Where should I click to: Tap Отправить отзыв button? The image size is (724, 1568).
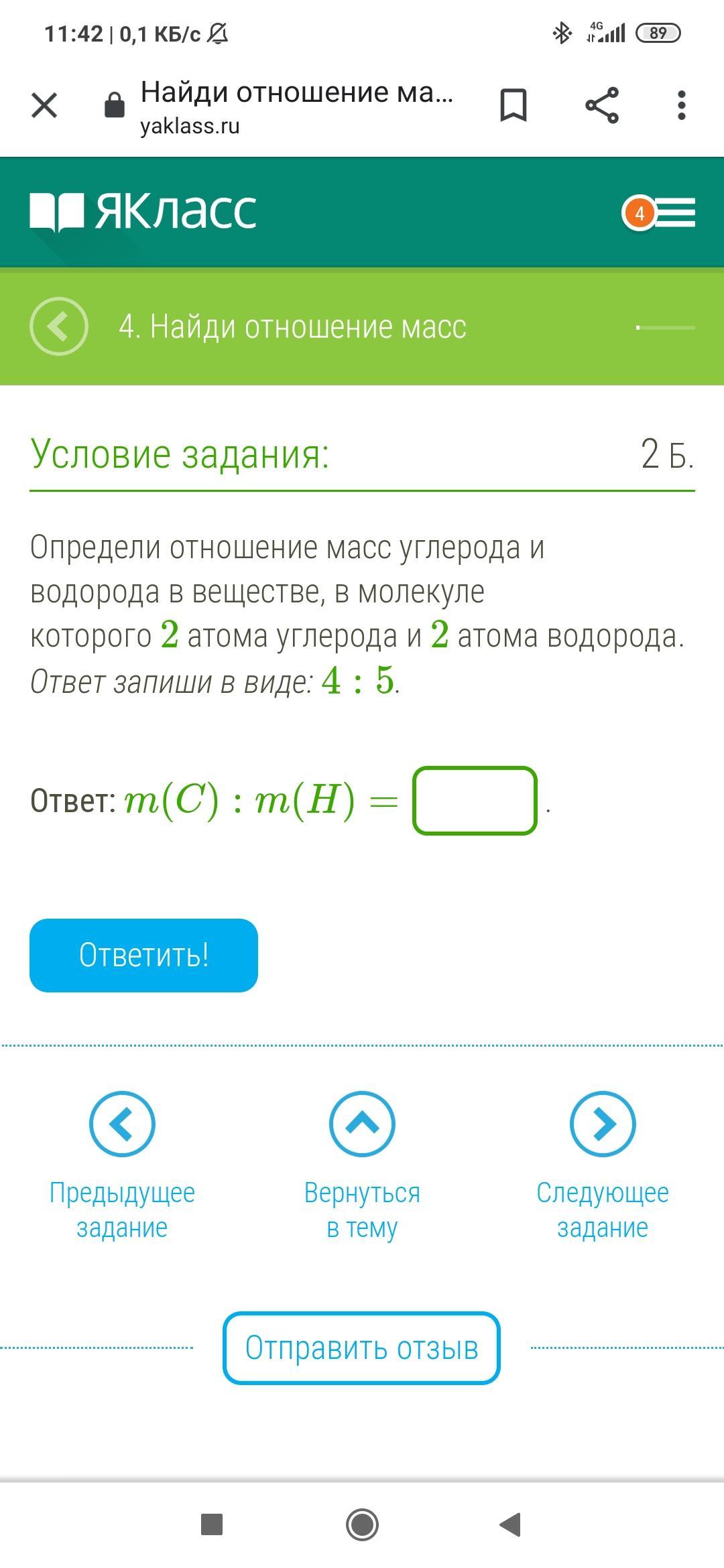(x=361, y=1348)
